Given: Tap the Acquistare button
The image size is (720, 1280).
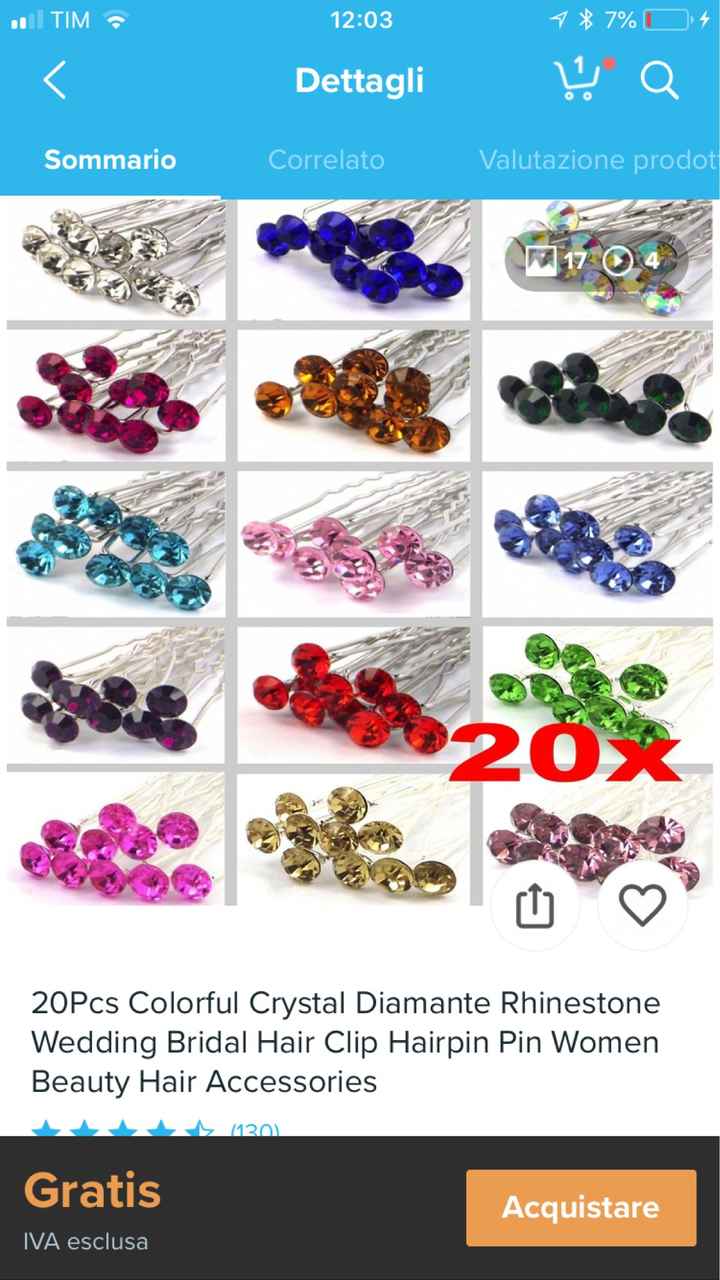Looking at the screenshot, I should coord(581,1207).
